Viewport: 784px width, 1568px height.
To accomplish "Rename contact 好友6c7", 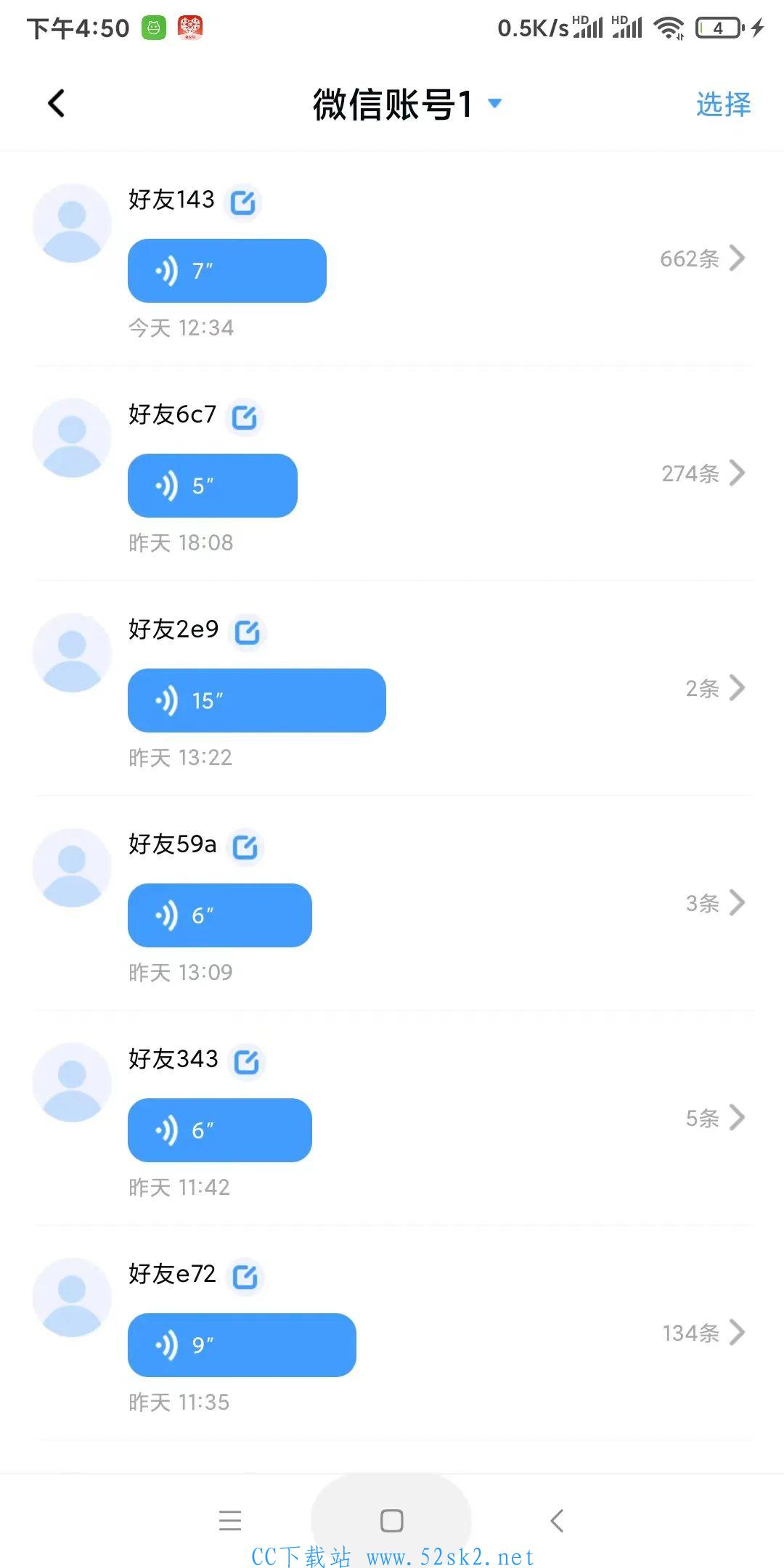I will click(244, 417).
